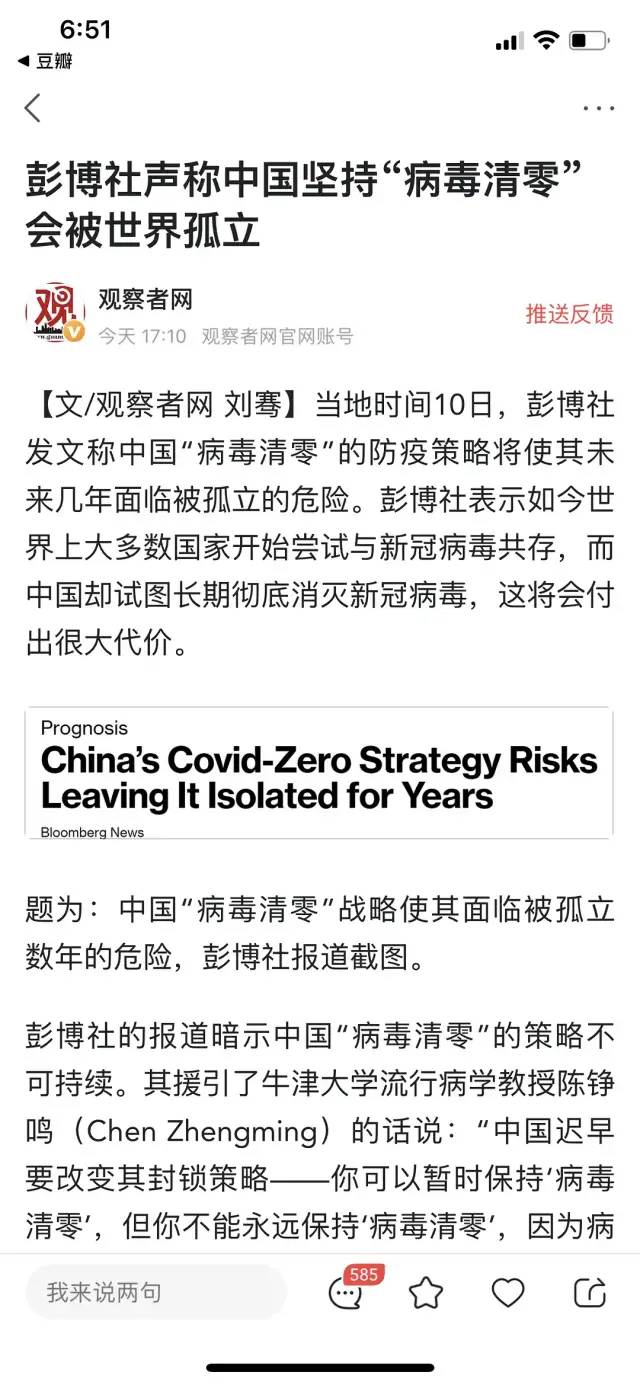Favorite this article with the star icon

[426, 1293]
